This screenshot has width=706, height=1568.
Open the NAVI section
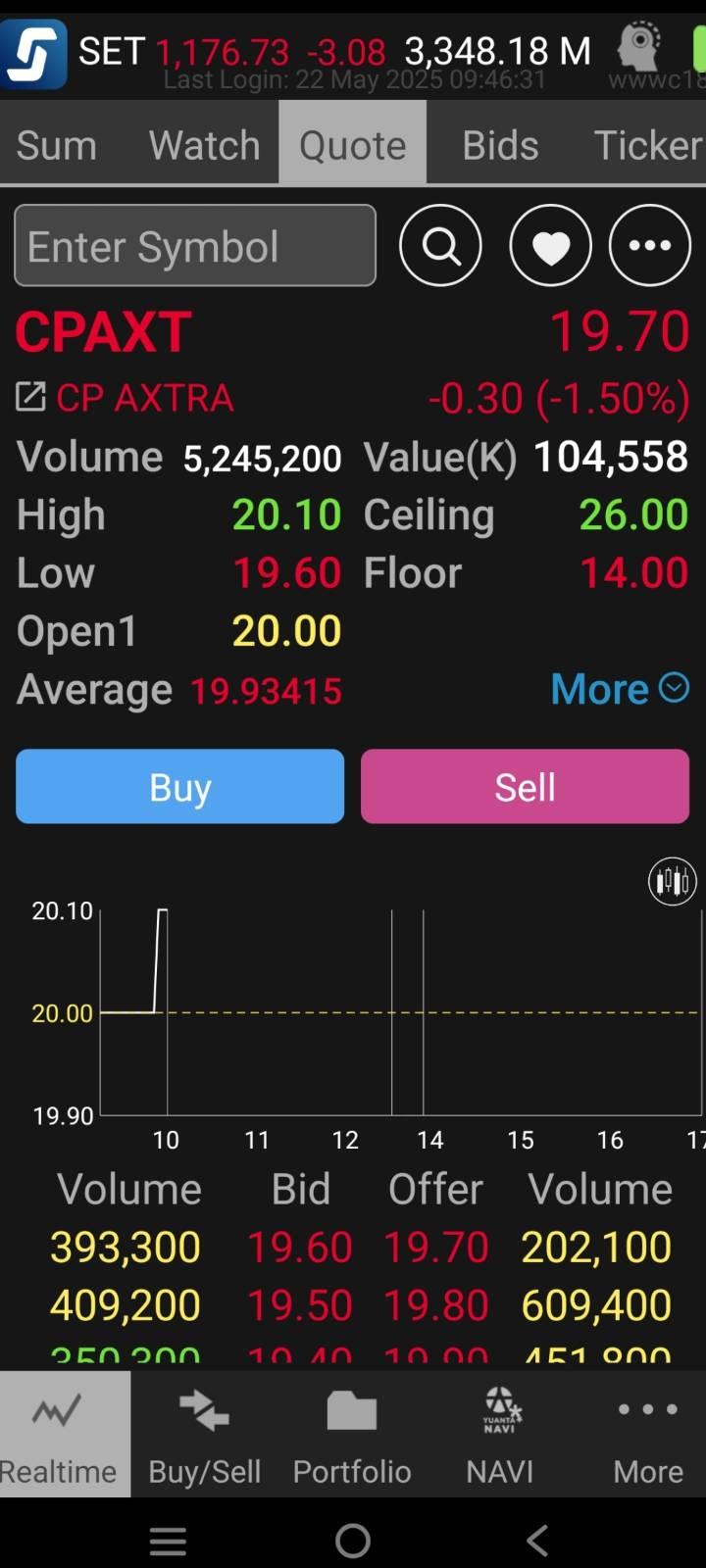(x=500, y=1435)
